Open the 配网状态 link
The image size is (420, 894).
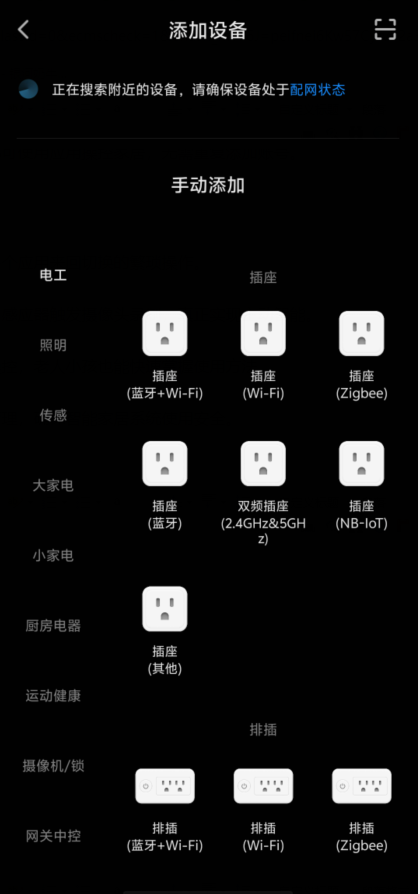317,90
